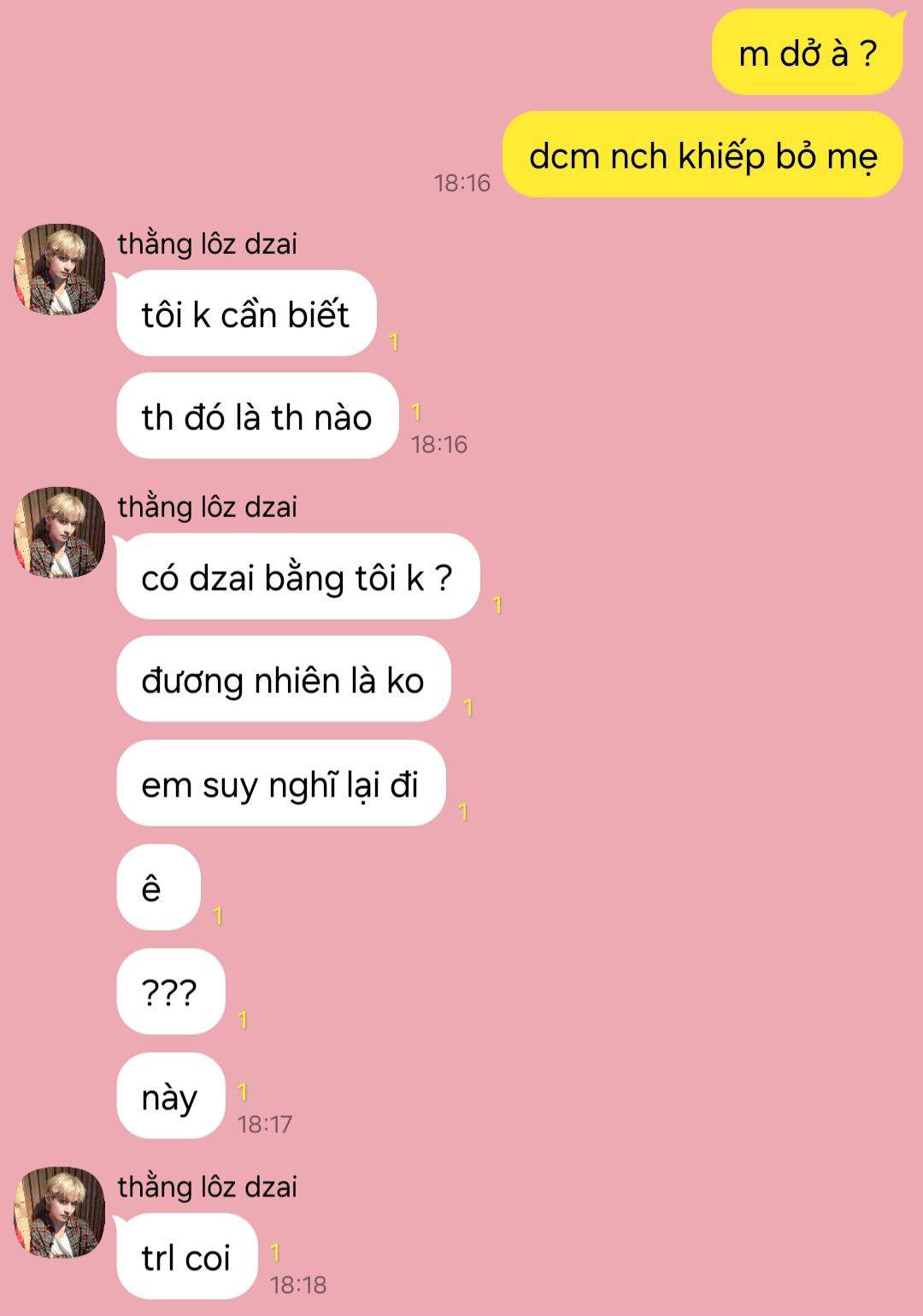
Task: Open profile picture beside "có dzai bằng tôi k ?"
Action: (59, 532)
